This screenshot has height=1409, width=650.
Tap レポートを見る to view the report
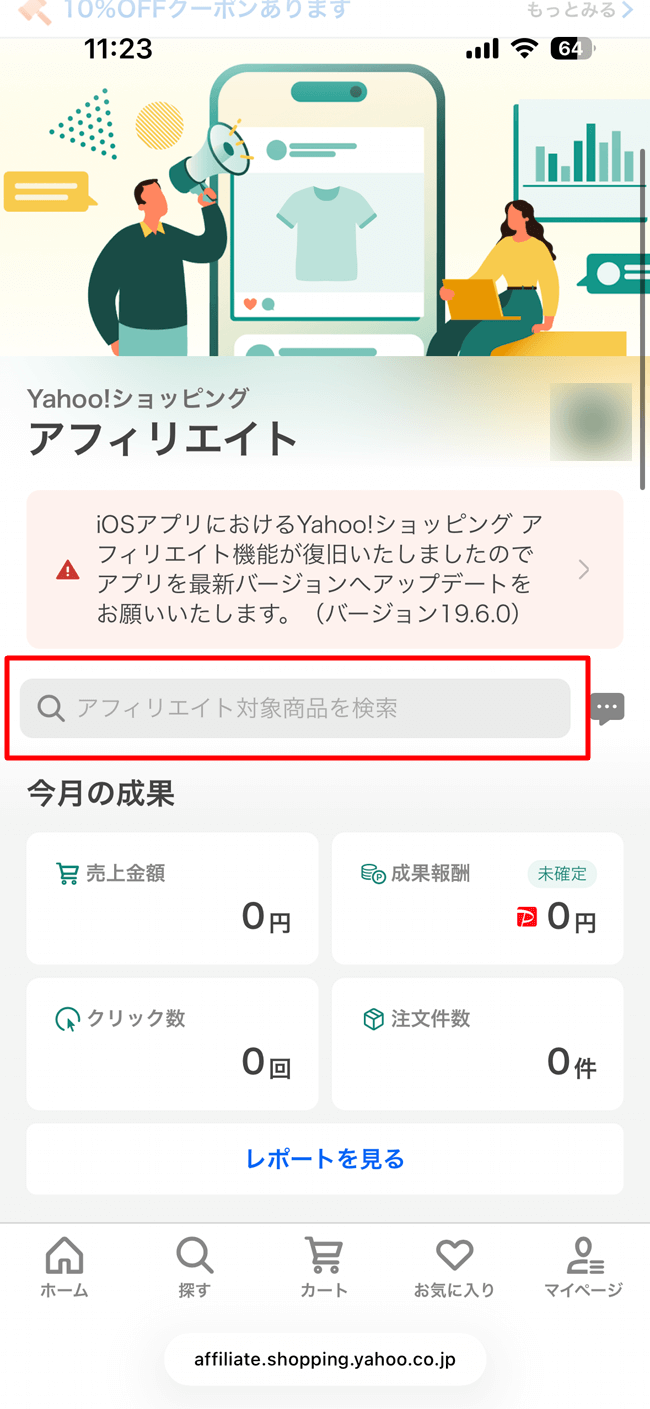pyautogui.click(x=325, y=1159)
